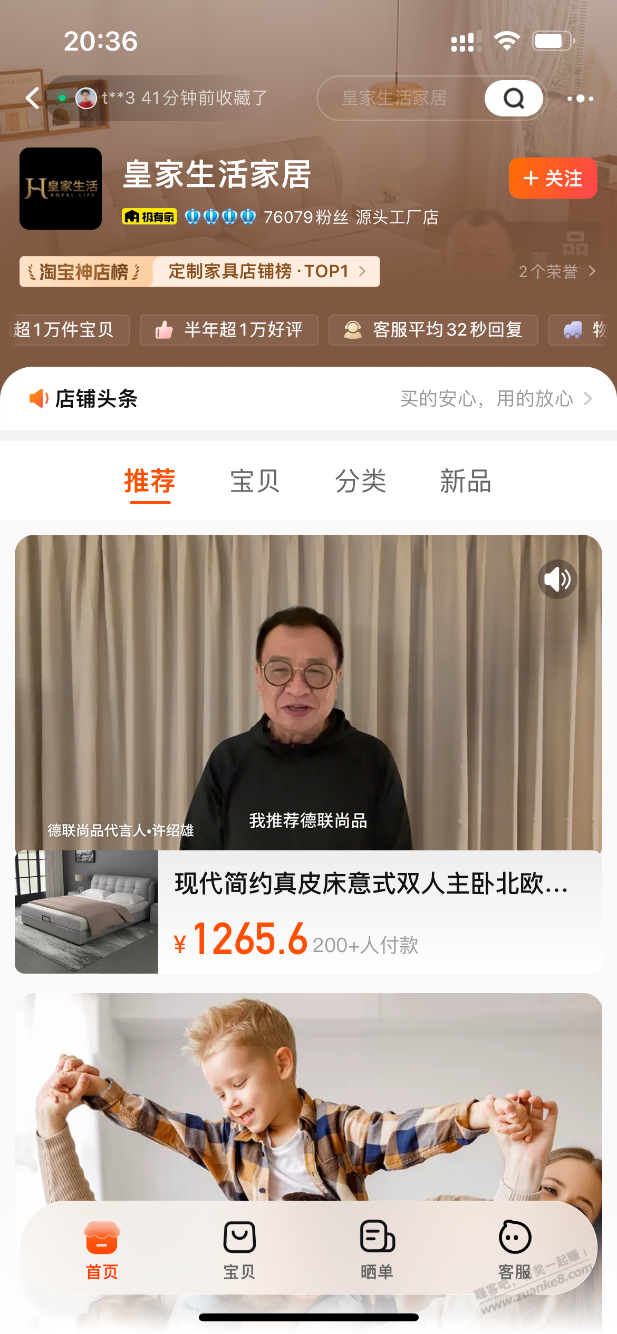Open 晒单 in bottom navigation
This screenshot has width=617, height=1334.
pos(377,1250)
